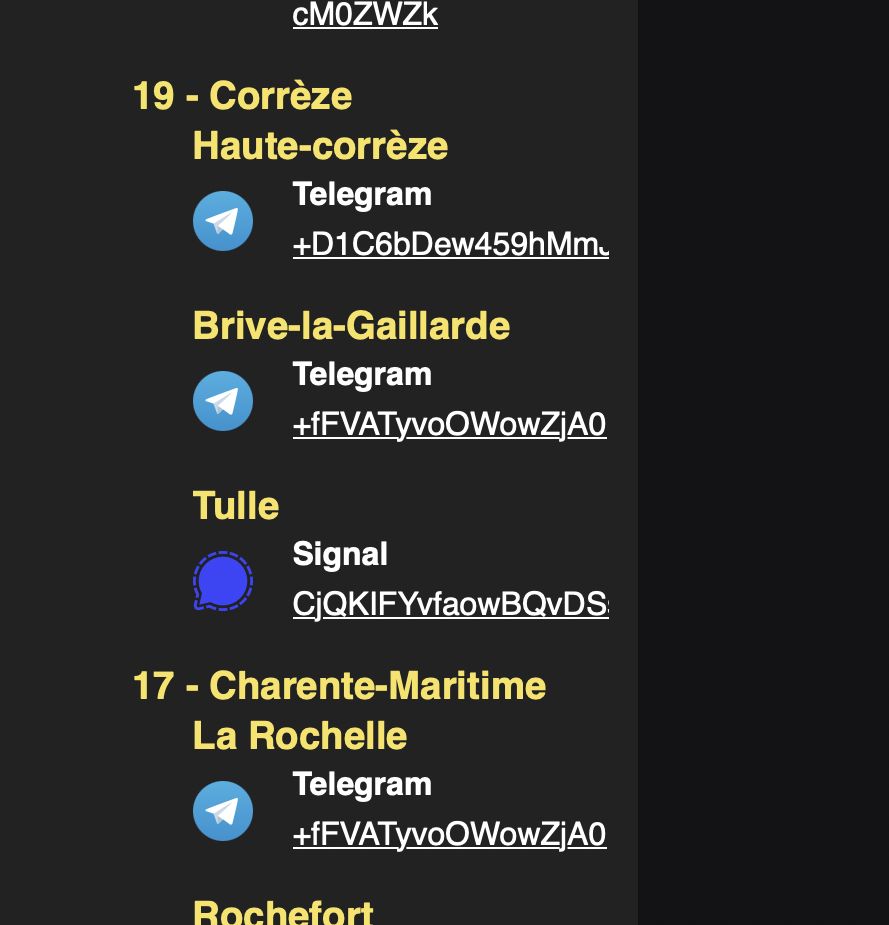Open the cM0ZWZk link
This screenshot has height=925, width=889.
point(365,16)
